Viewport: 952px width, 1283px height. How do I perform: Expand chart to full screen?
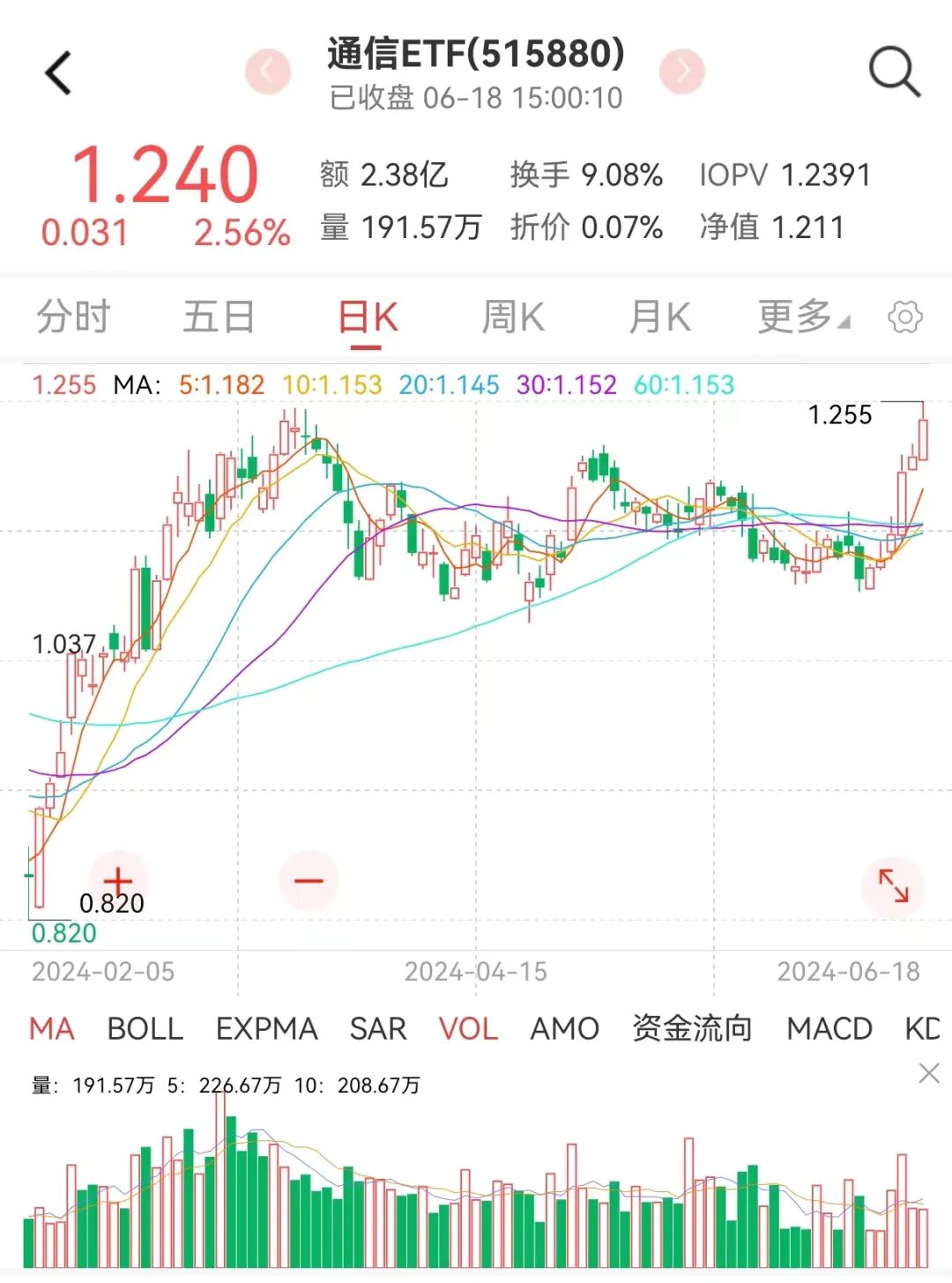coord(893,884)
